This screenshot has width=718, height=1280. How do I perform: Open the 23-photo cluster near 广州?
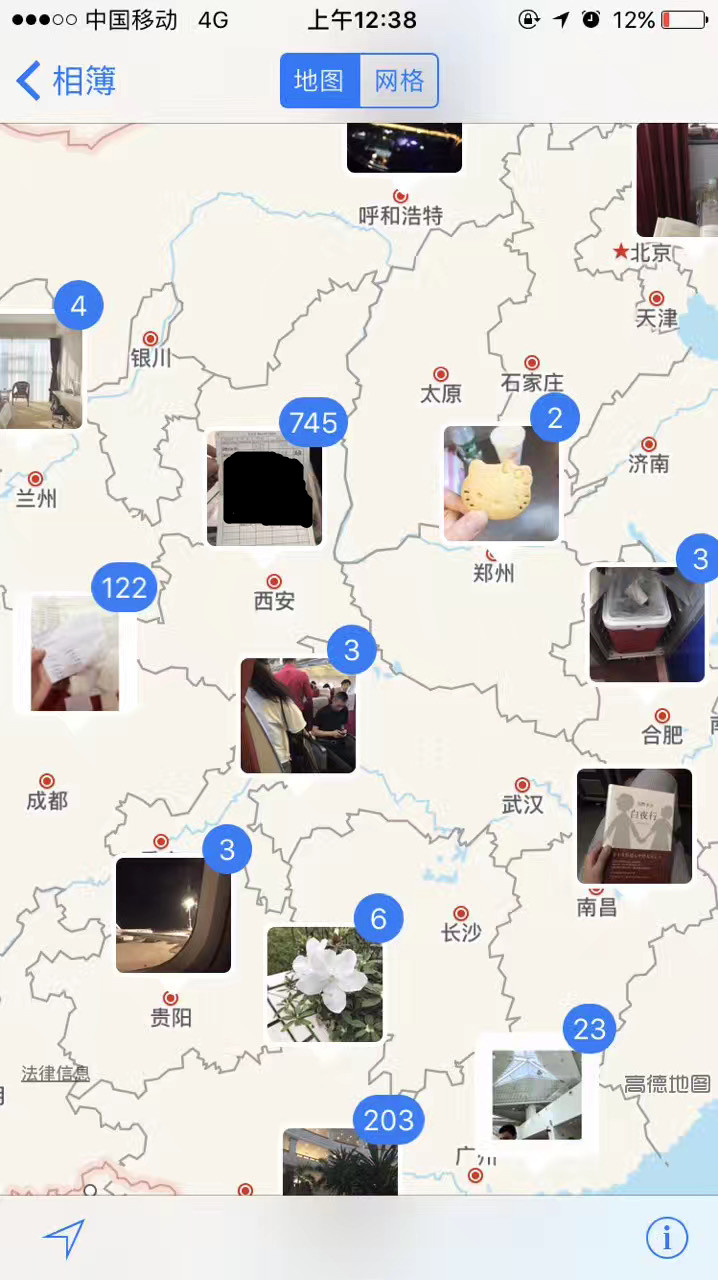click(x=537, y=1094)
